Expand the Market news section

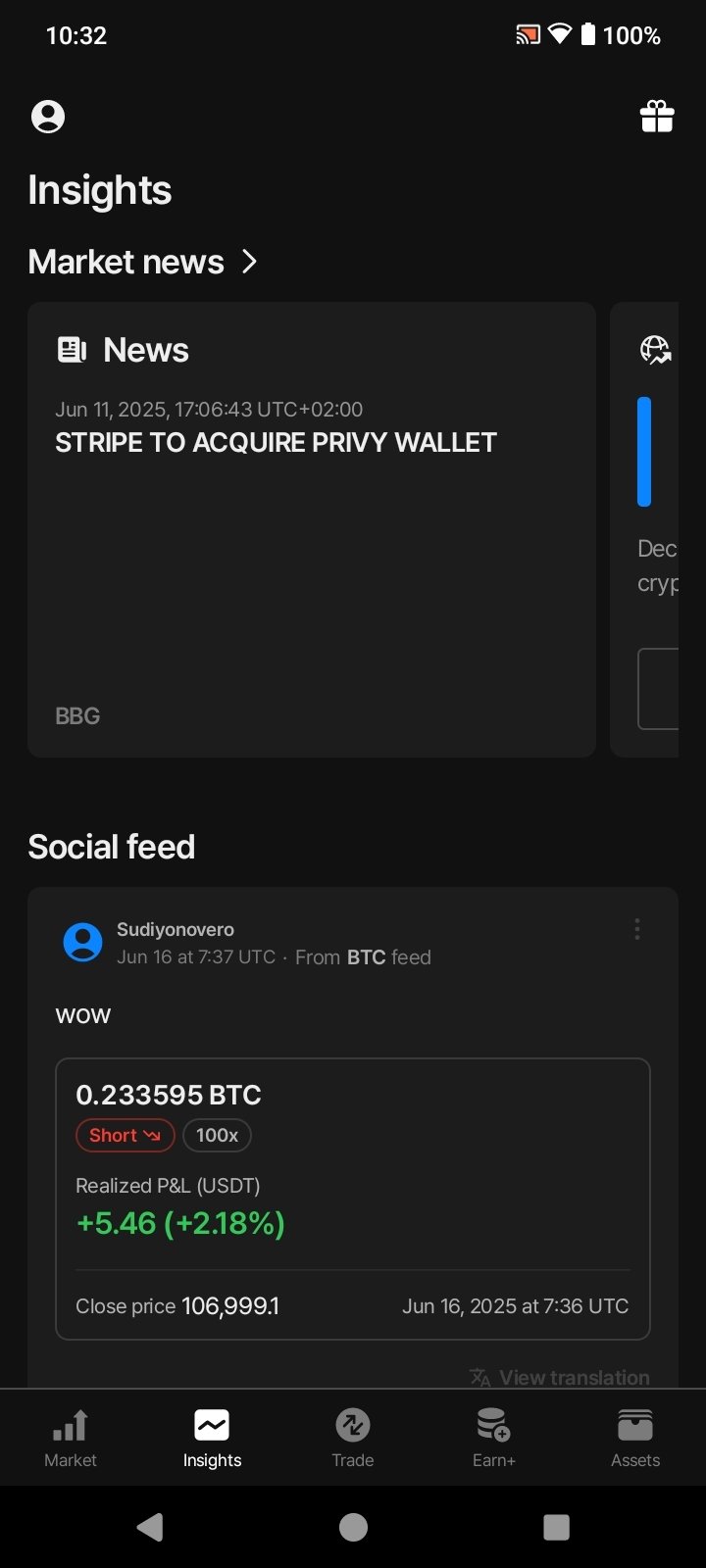coord(142,262)
